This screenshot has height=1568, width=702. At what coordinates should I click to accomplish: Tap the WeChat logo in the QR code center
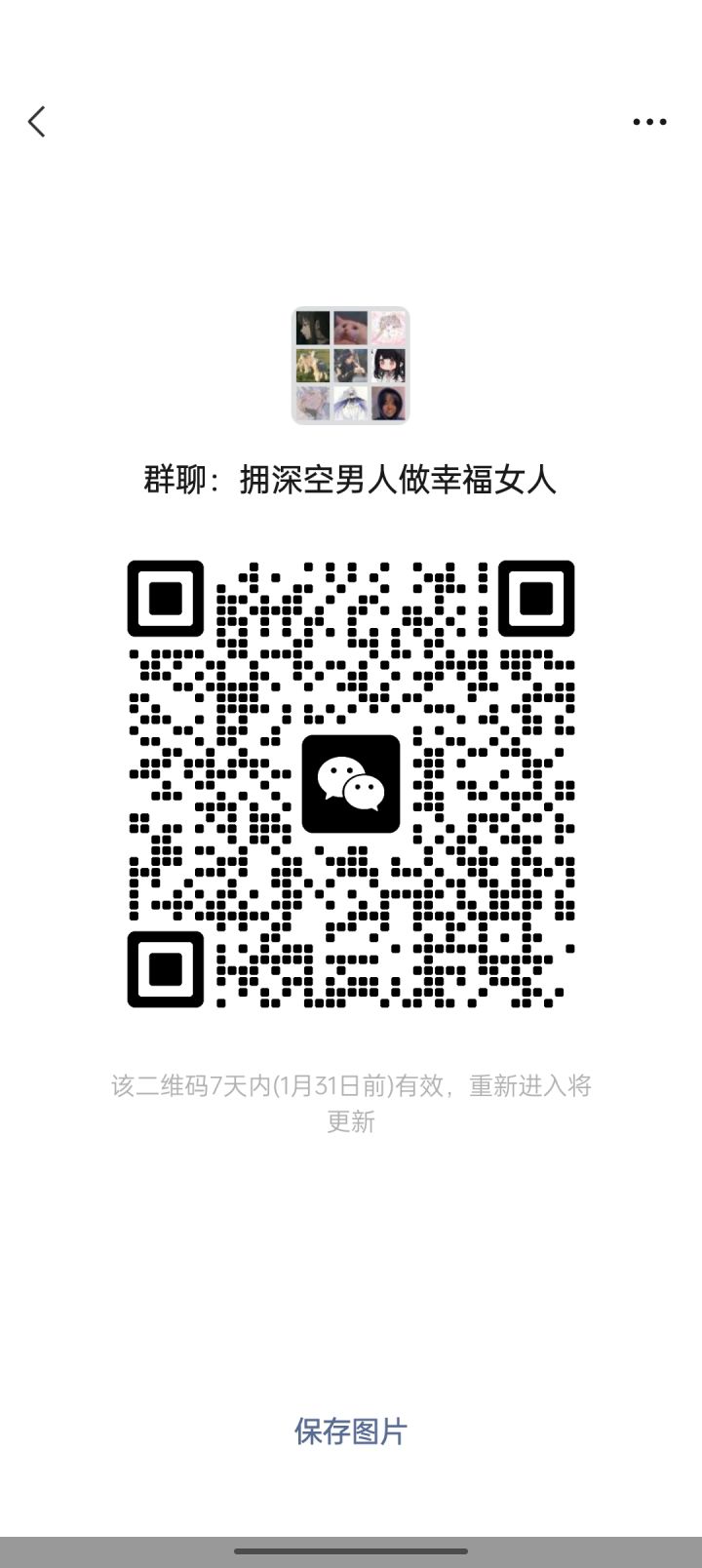(x=351, y=785)
